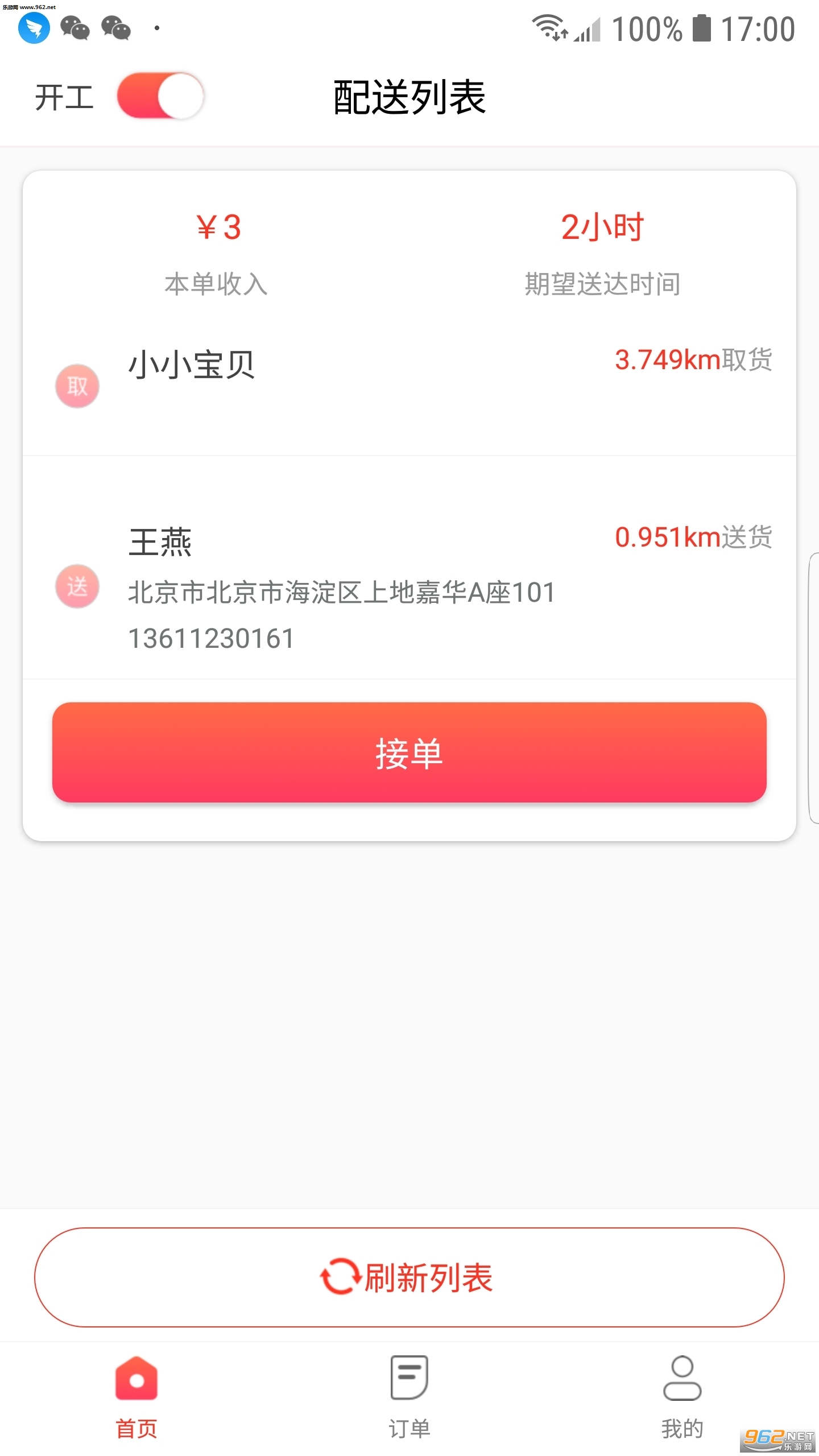Accept the order with 接单 button
Viewport: 819px width, 1456px height.
409,752
